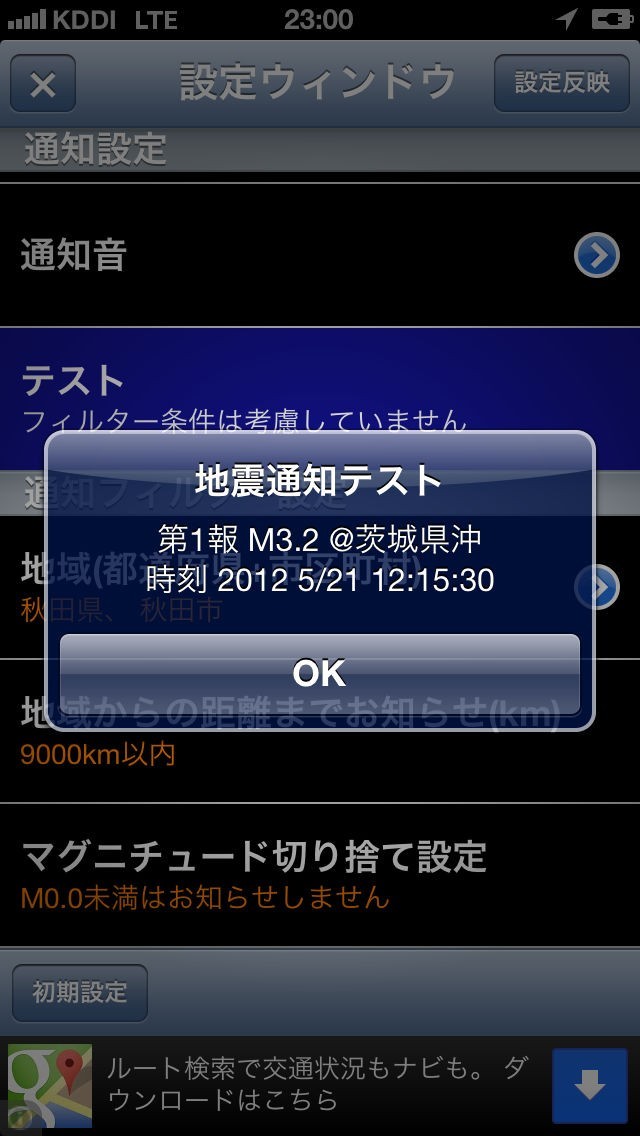
Task: Open the 地域 region setting
Action: (320, 587)
